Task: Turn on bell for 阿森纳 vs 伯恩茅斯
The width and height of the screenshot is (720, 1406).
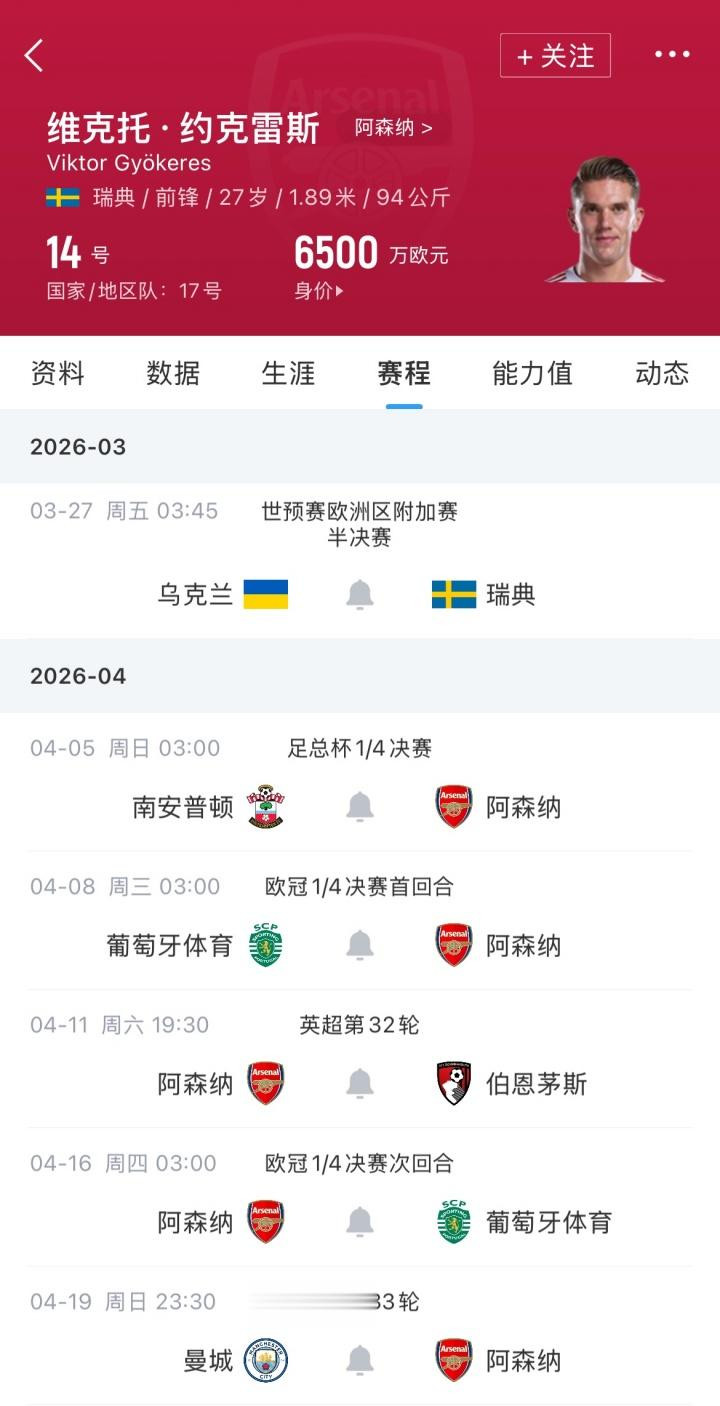Action: point(360,1084)
